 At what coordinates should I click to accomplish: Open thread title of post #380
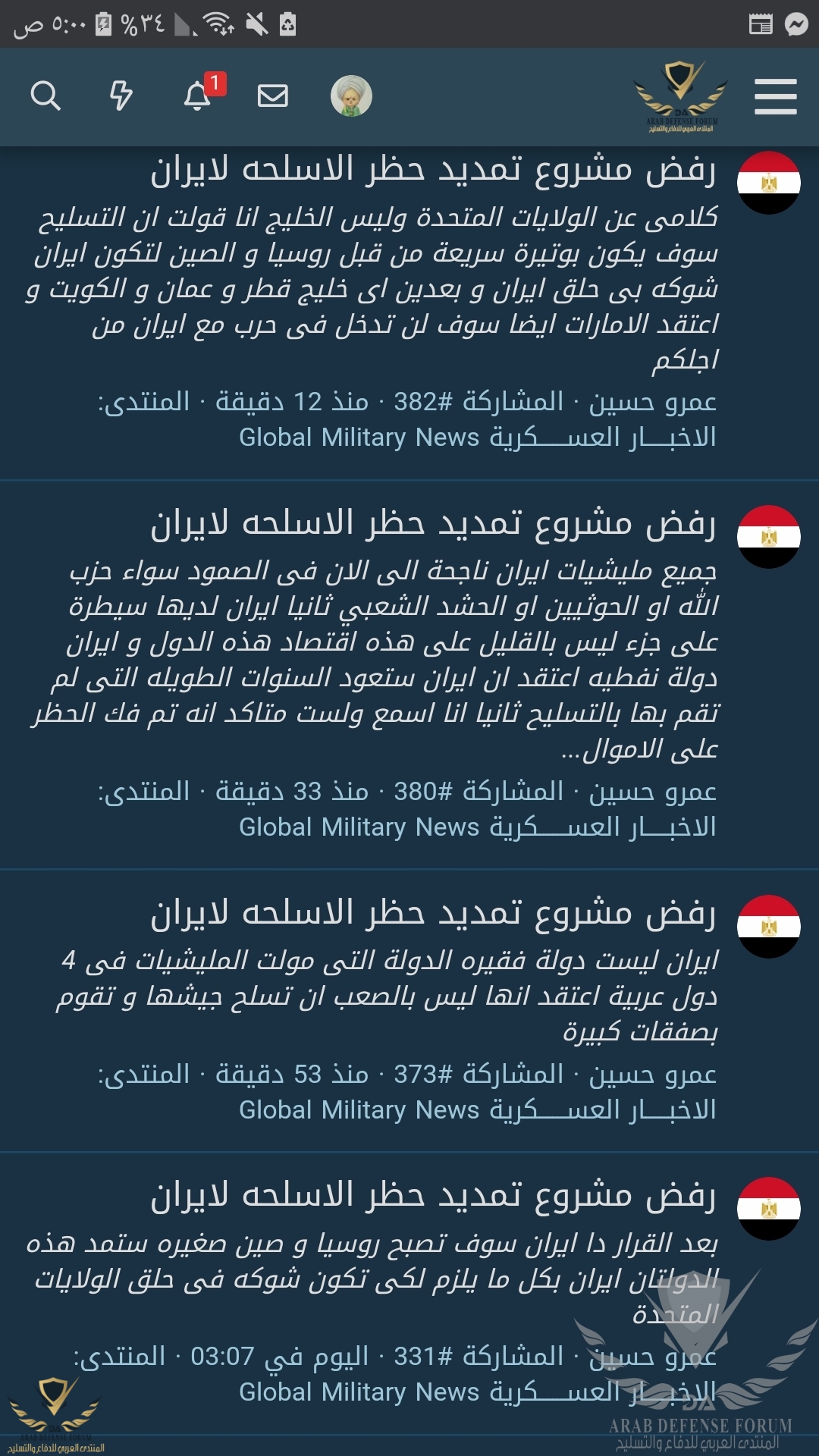click(432, 524)
